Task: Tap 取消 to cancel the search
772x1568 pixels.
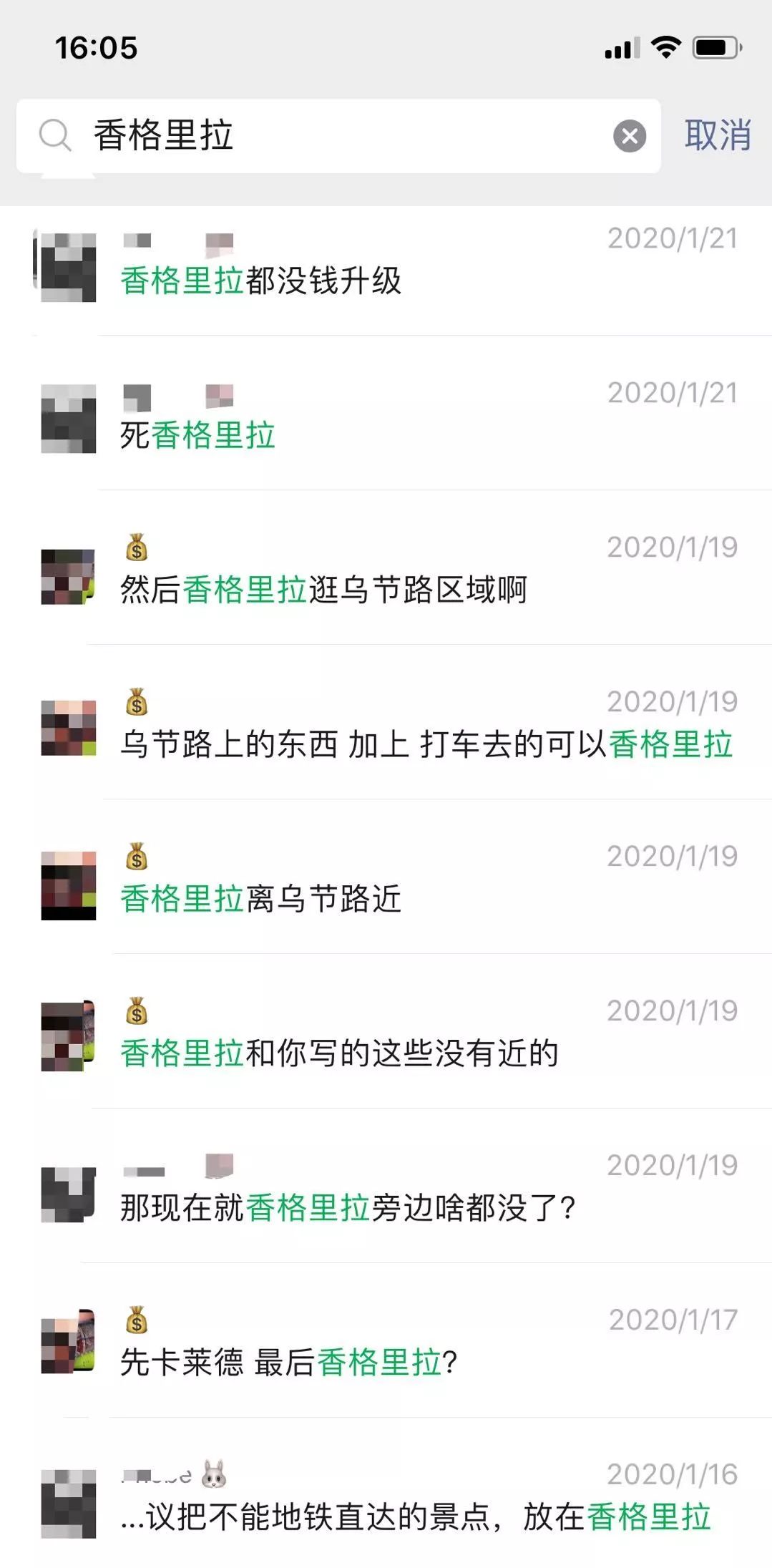Action: tap(717, 135)
